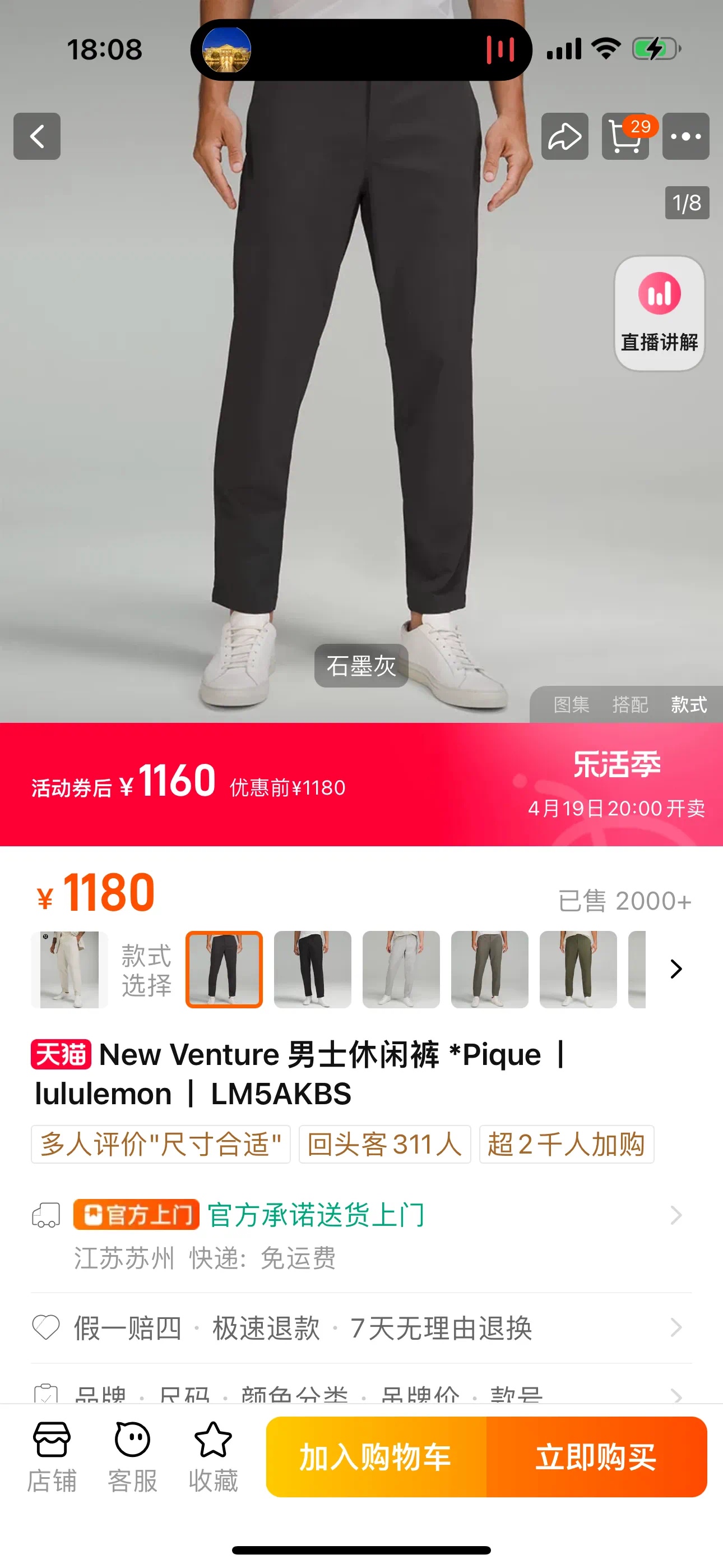
Task: Expand more styles with the right chevron
Action: 675,969
